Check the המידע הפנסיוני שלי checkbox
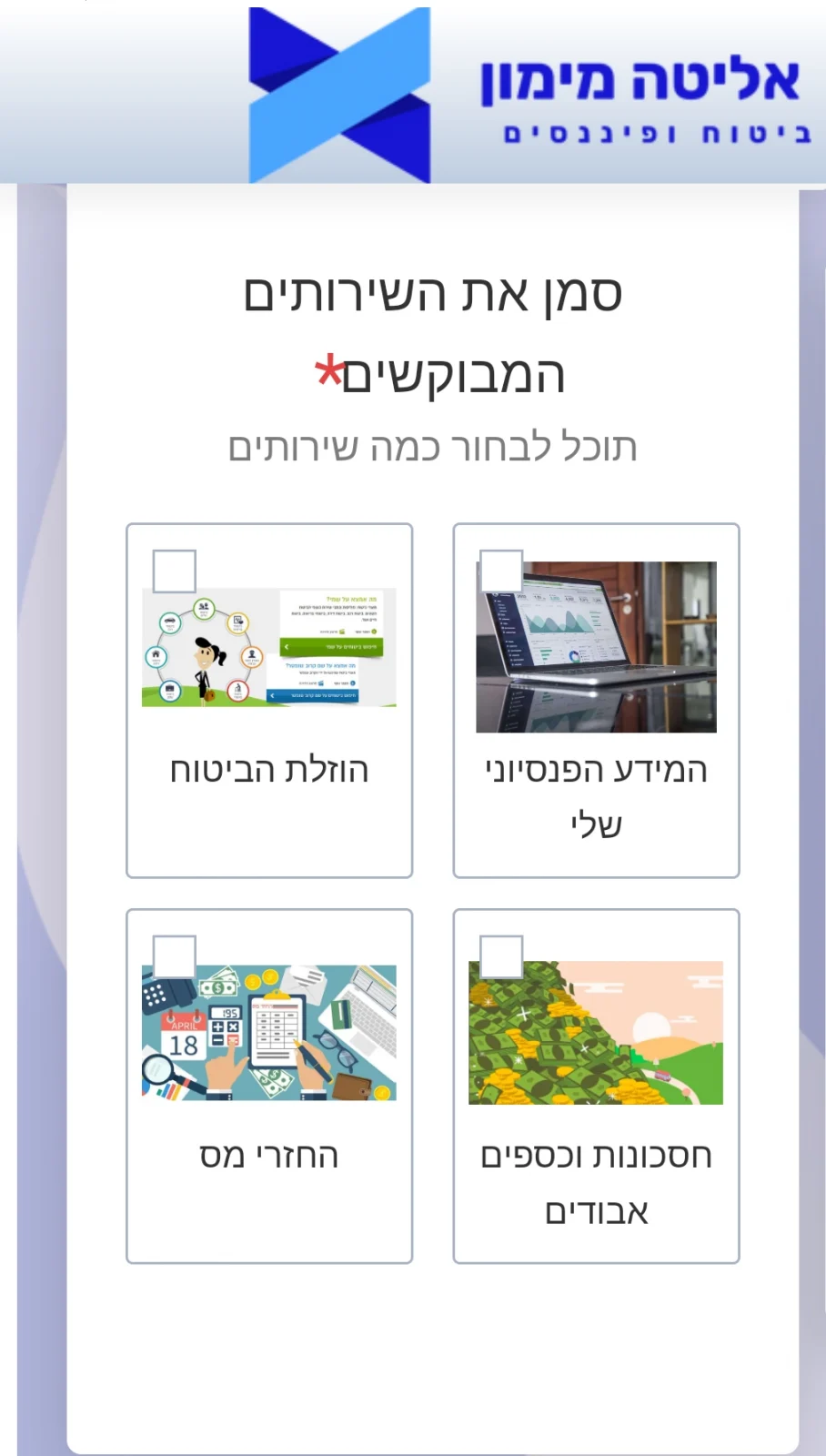The image size is (826, 1456). pyautogui.click(x=499, y=571)
